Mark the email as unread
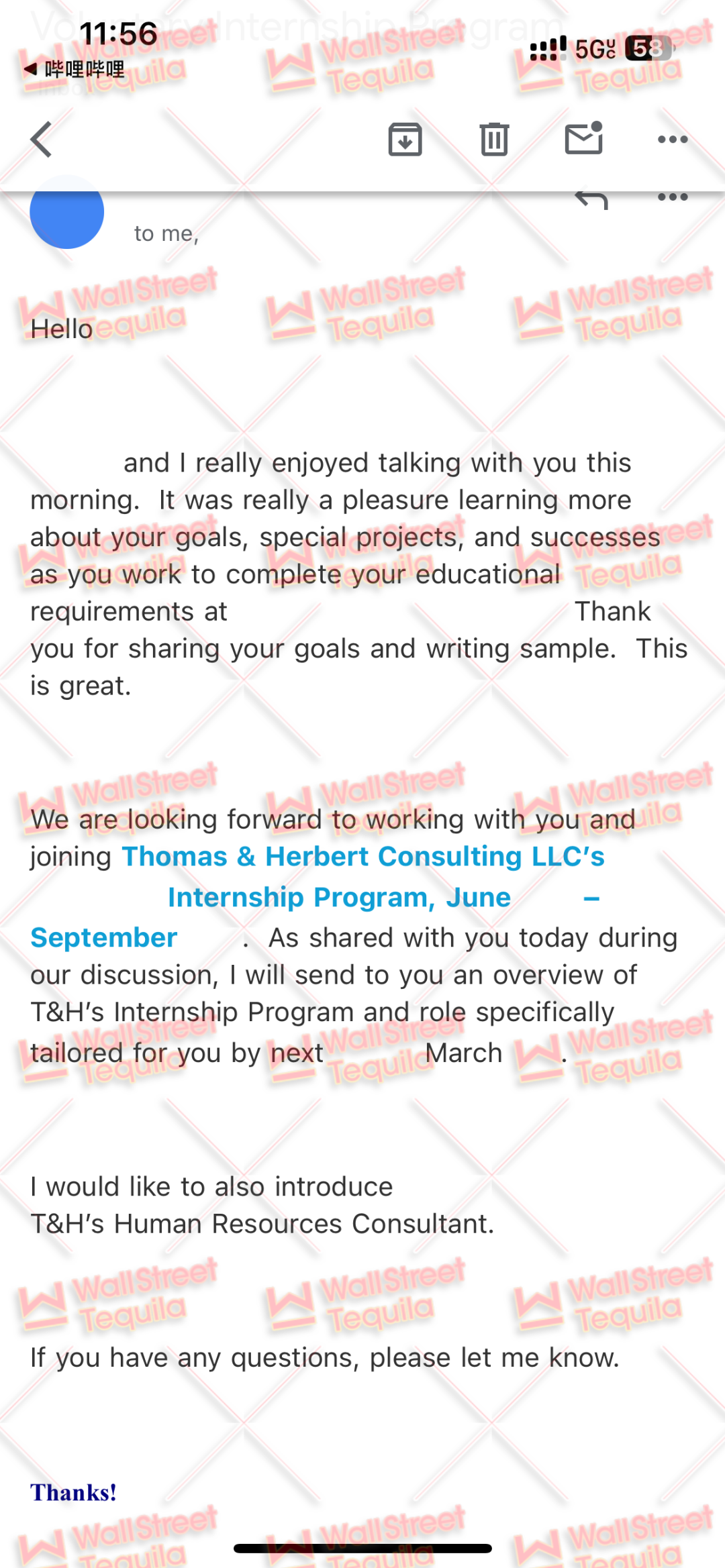The height and width of the screenshot is (1568, 725). [x=584, y=138]
